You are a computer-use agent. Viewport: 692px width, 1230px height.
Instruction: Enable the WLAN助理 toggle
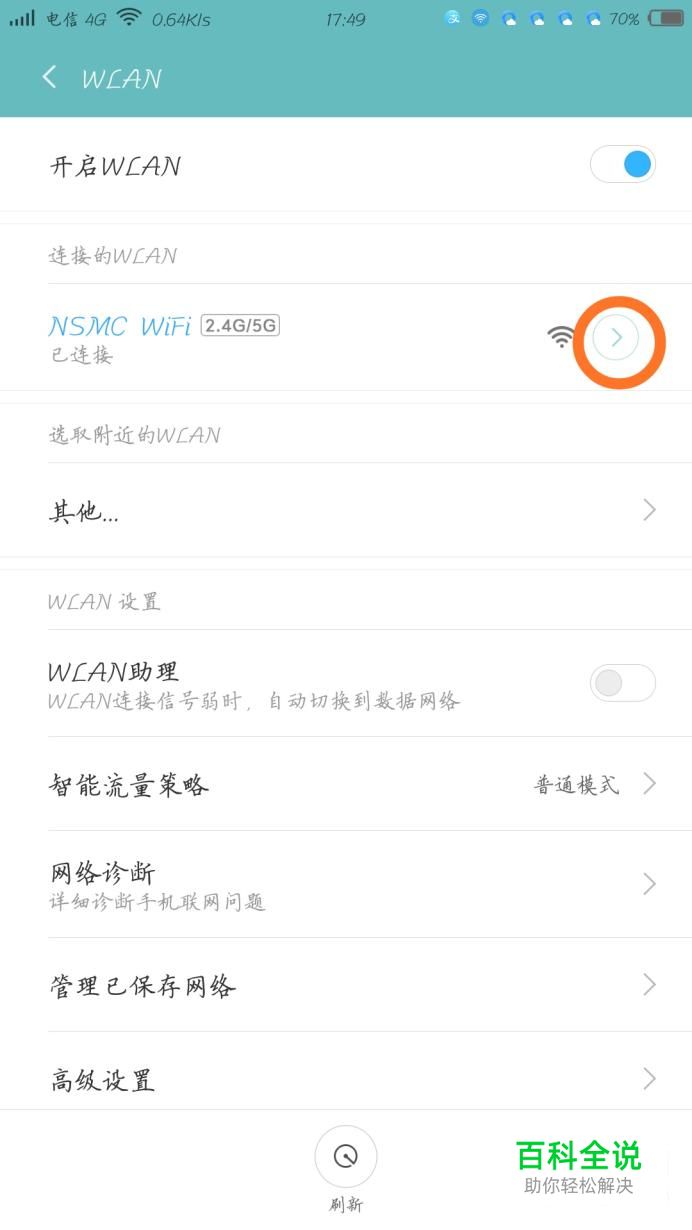[622, 683]
